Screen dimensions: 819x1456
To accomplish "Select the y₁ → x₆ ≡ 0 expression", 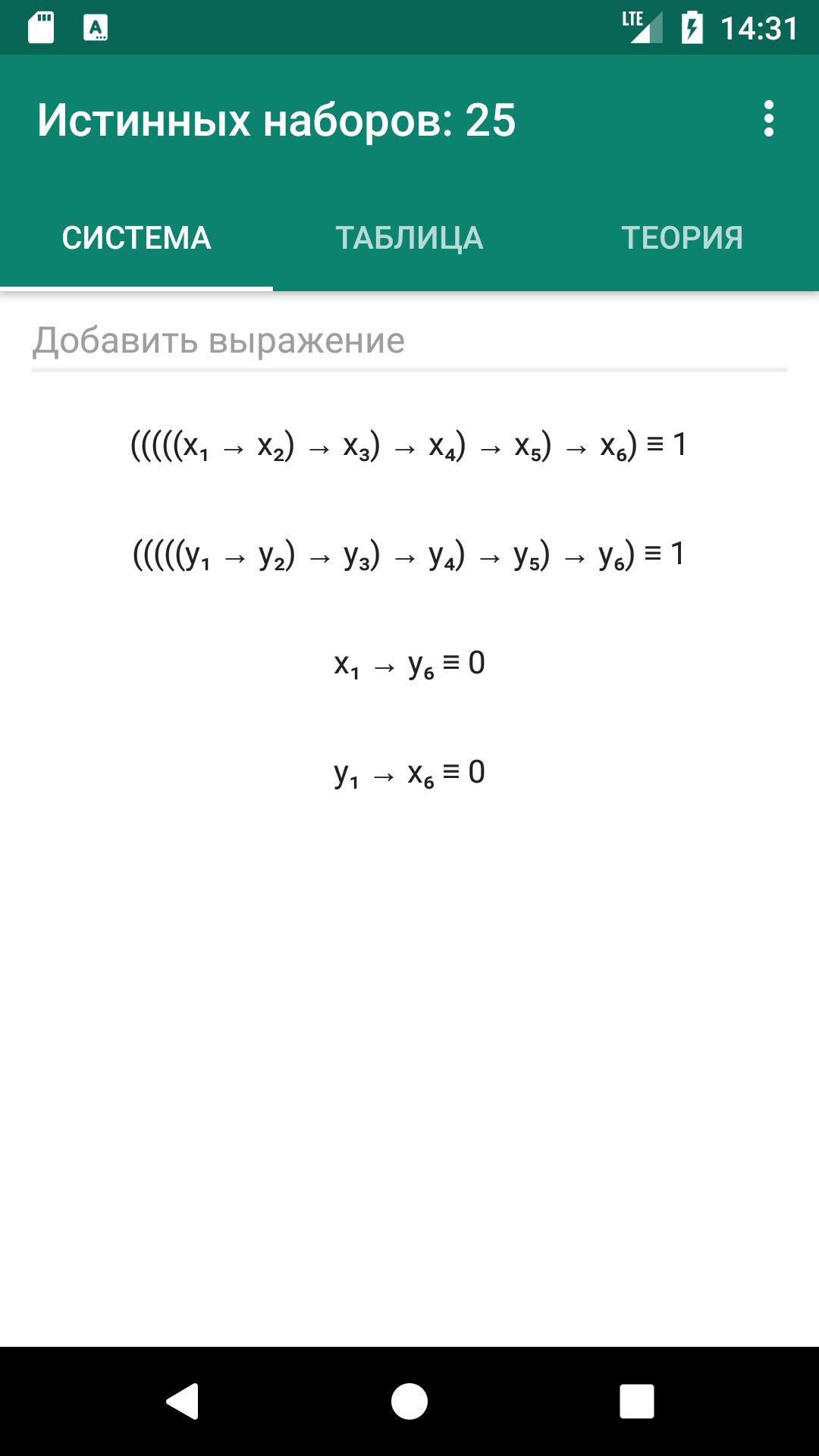I will (x=409, y=773).
